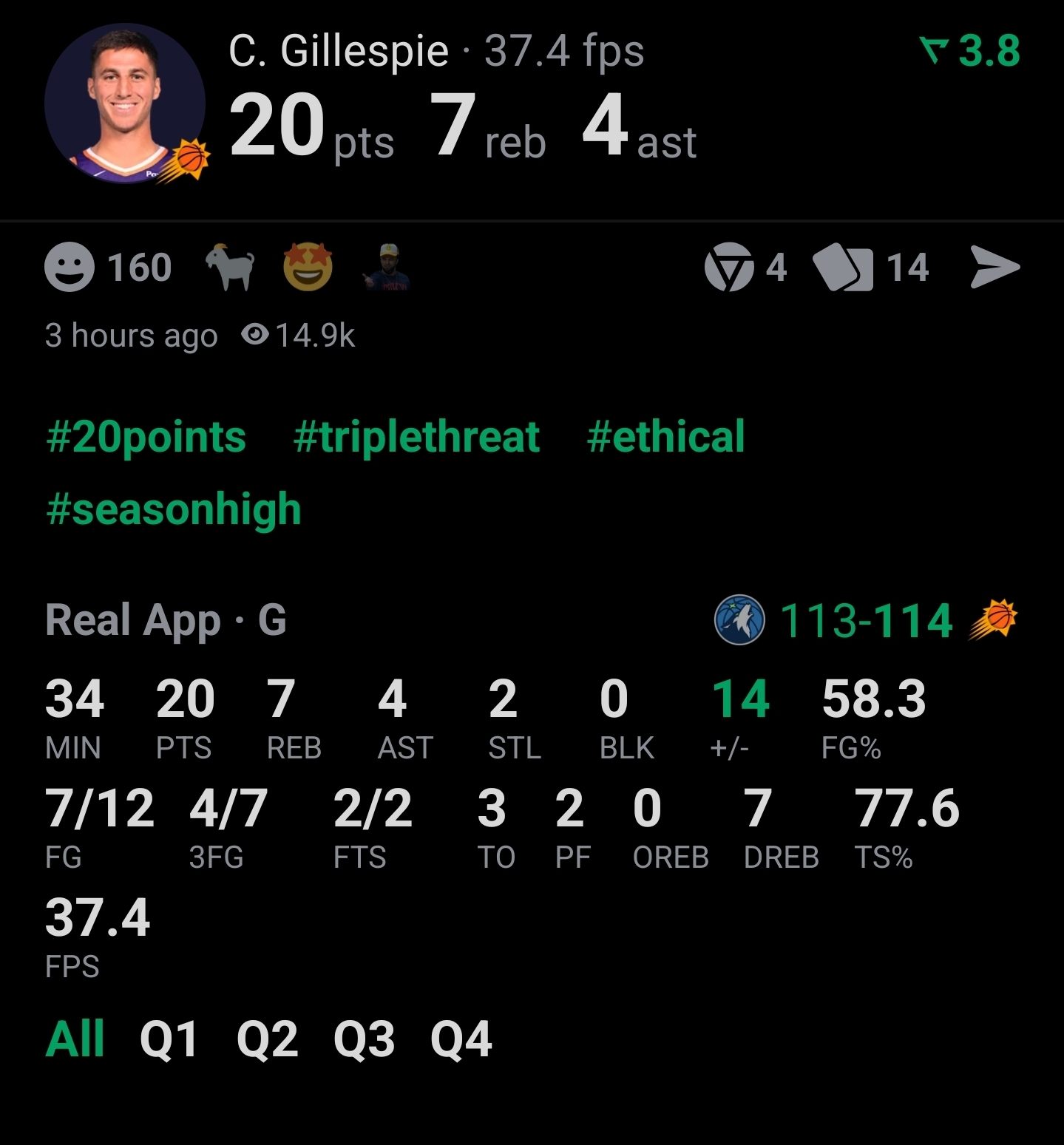Switch to Q2 stats

267,1039
